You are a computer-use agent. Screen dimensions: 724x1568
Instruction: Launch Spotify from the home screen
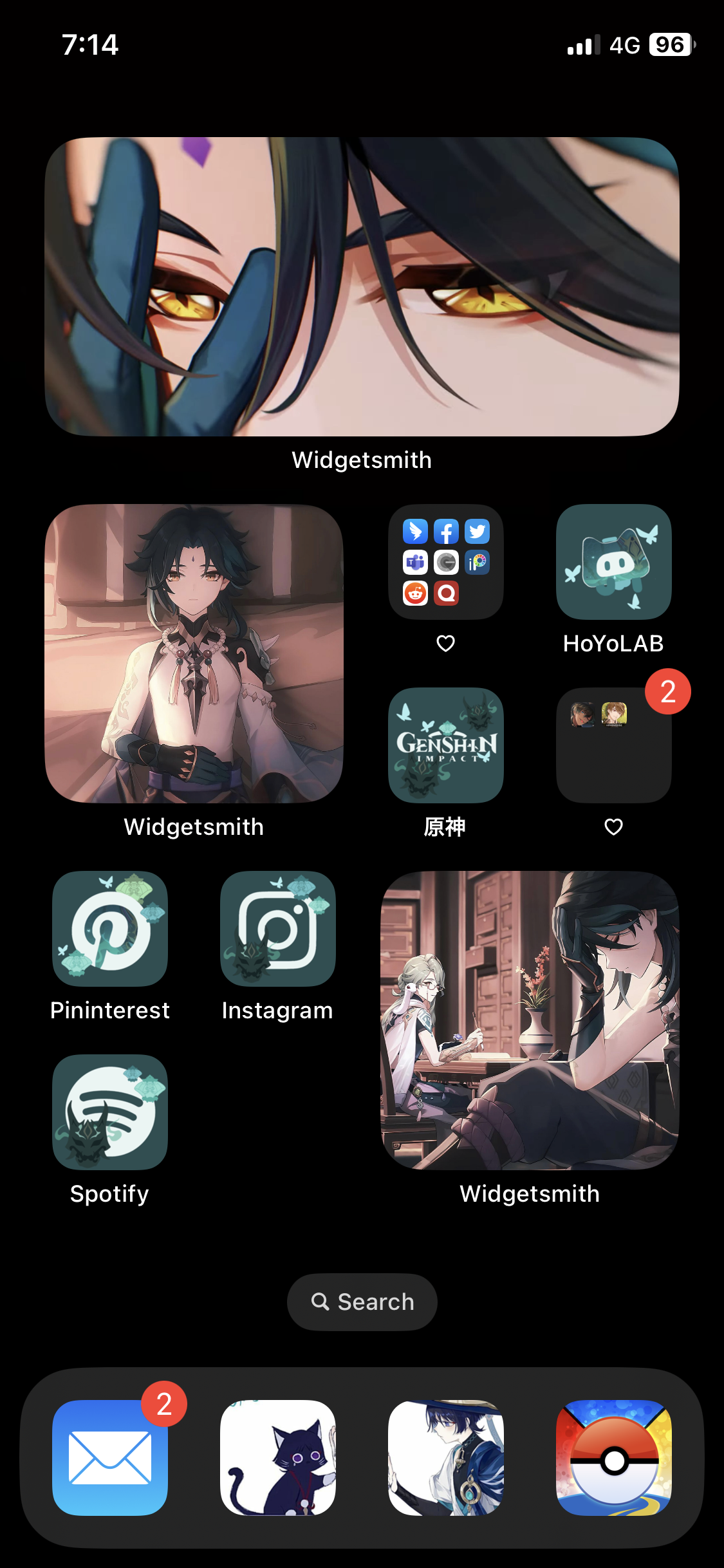(x=109, y=1112)
